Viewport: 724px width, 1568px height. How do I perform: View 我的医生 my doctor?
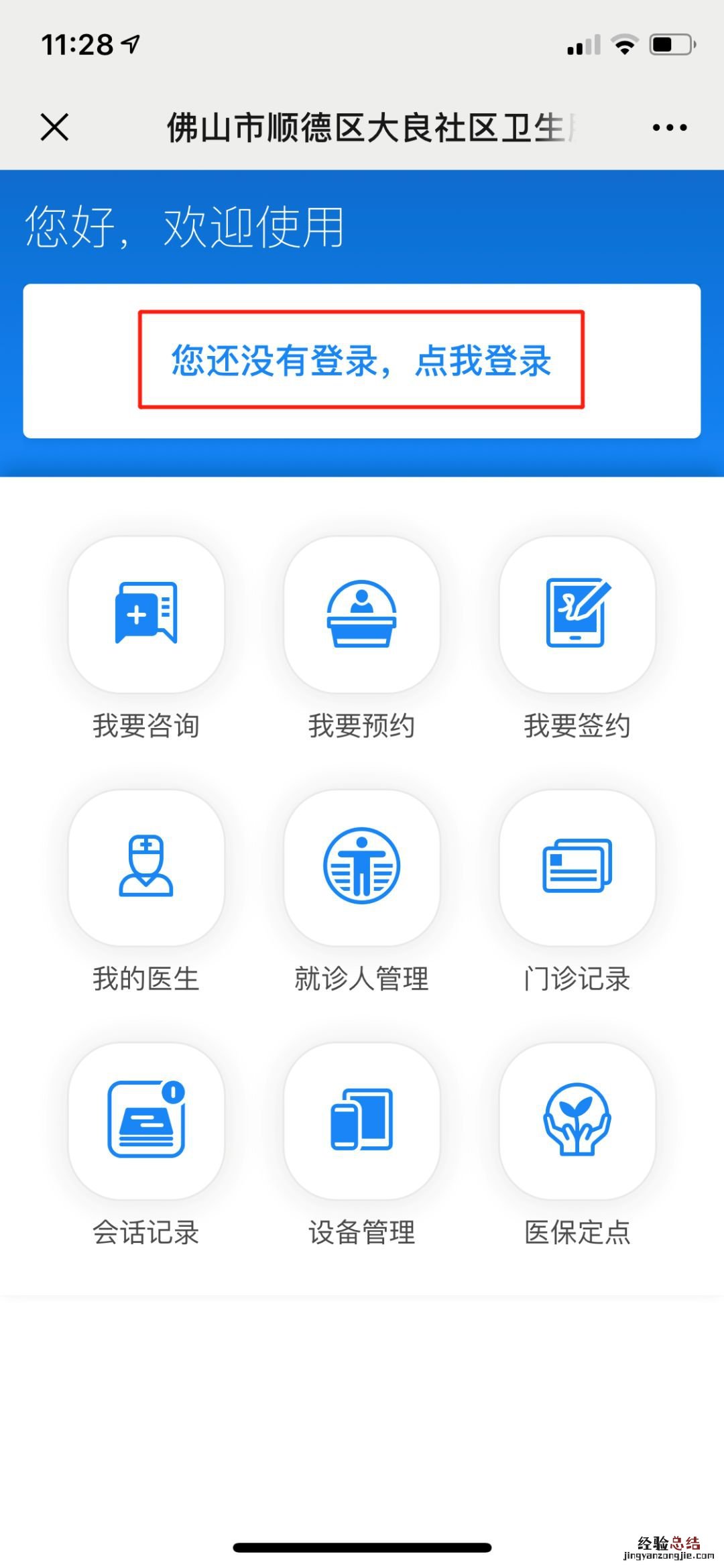click(146, 867)
